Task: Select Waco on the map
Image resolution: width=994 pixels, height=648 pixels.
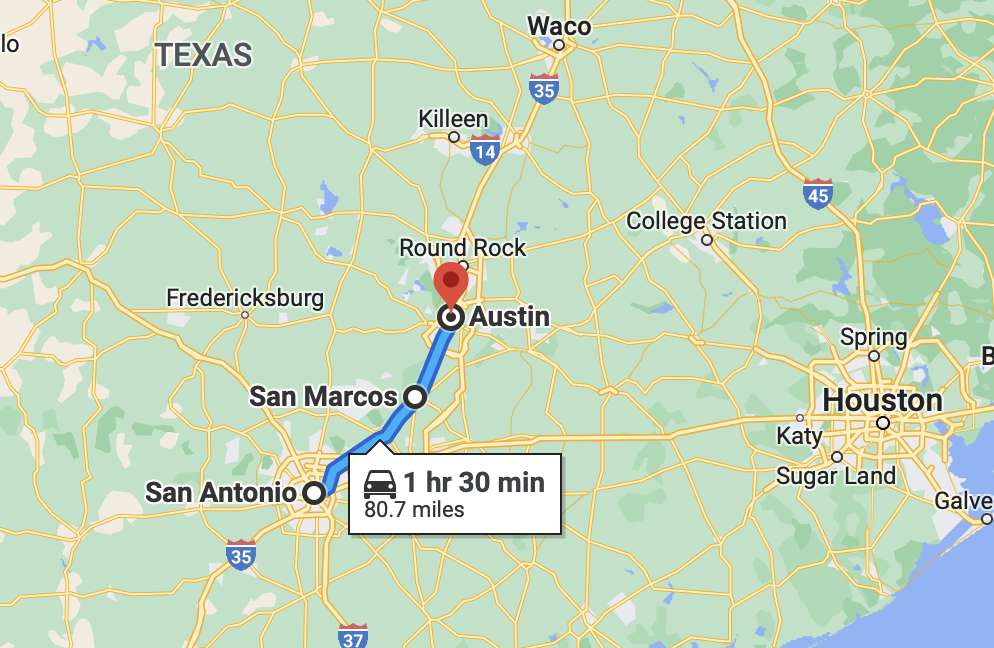Action: pos(559,26)
